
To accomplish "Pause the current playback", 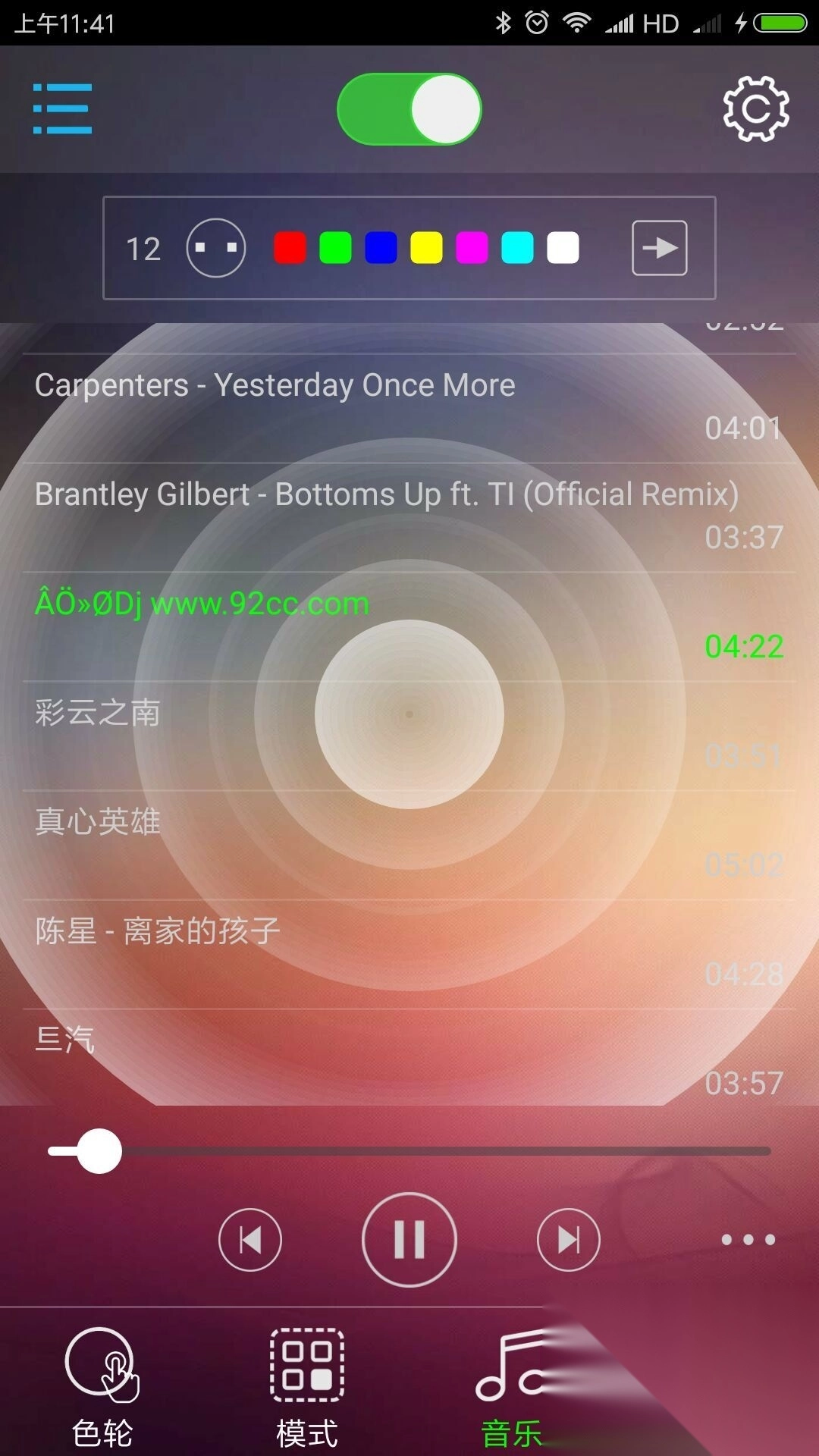I will pos(409,1240).
